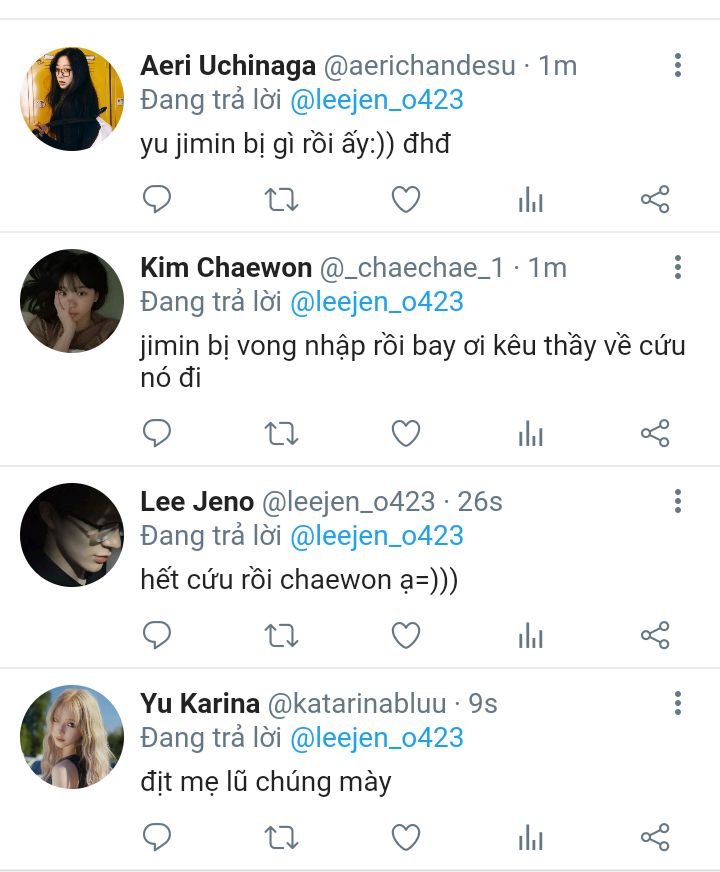Like Lee Jeno's tweet
The width and height of the screenshot is (720, 872).
tap(405, 635)
